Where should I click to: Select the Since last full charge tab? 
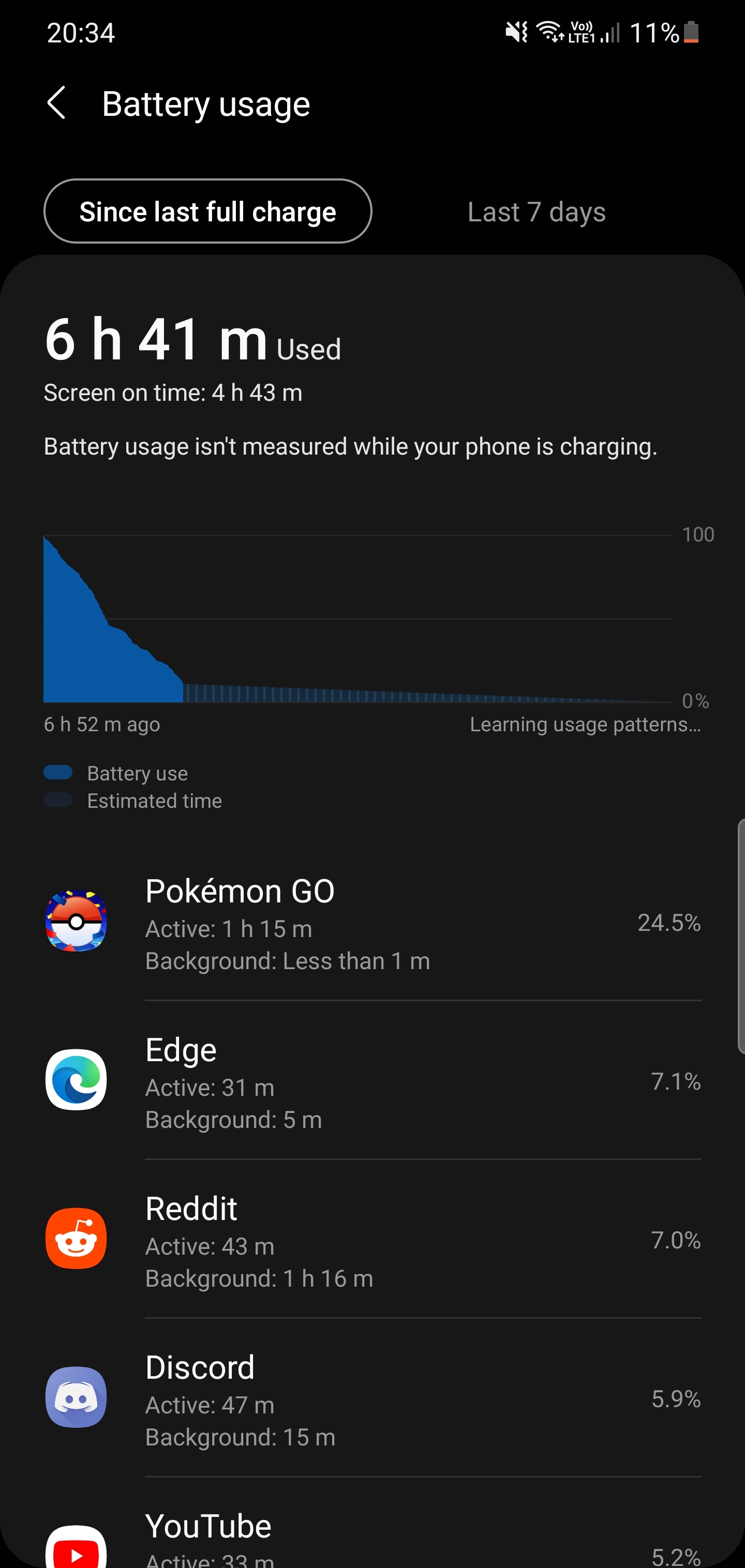pos(208,211)
